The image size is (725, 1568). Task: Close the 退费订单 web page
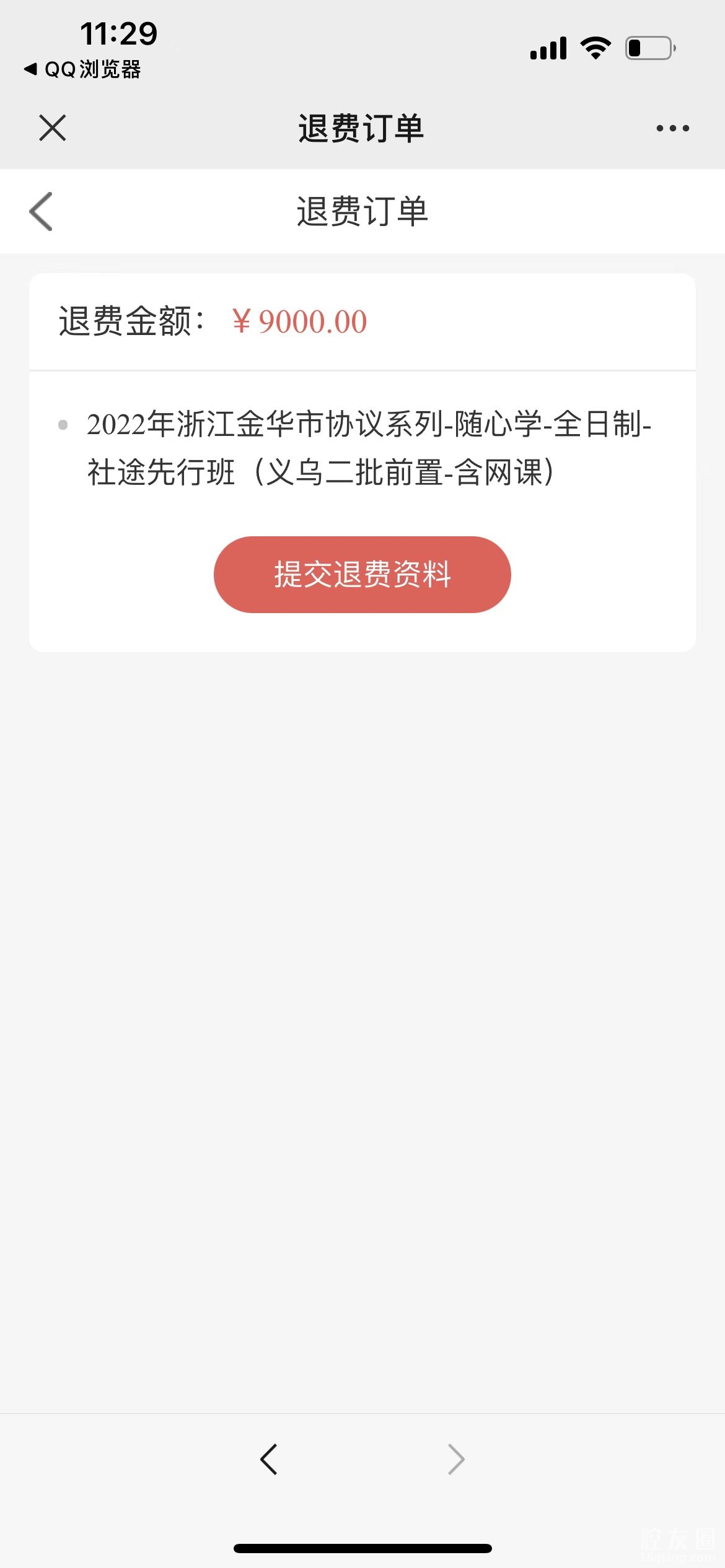52,128
